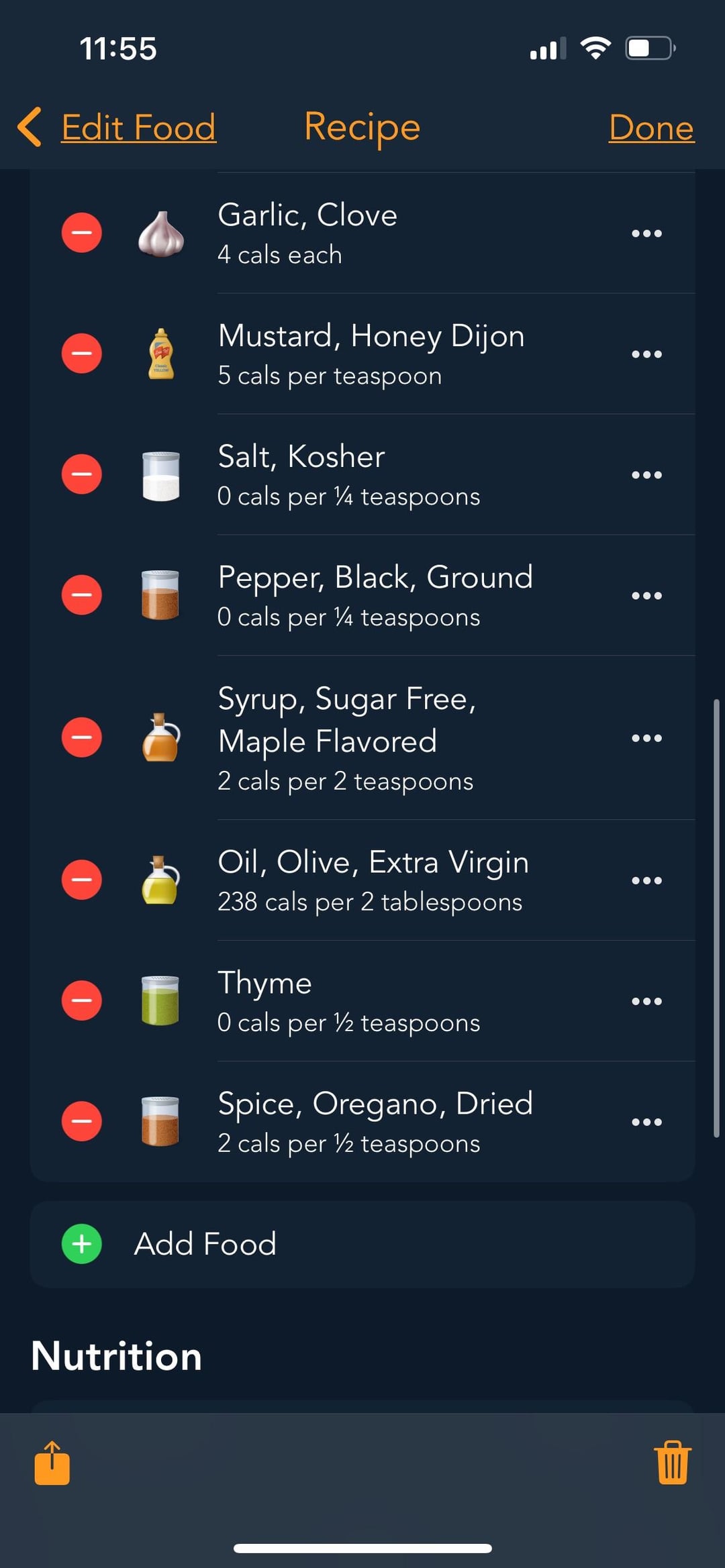Image resolution: width=725 pixels, height=1568 pixels.
Task: Open more options for Thyme
Action: tap(646, 1001)
